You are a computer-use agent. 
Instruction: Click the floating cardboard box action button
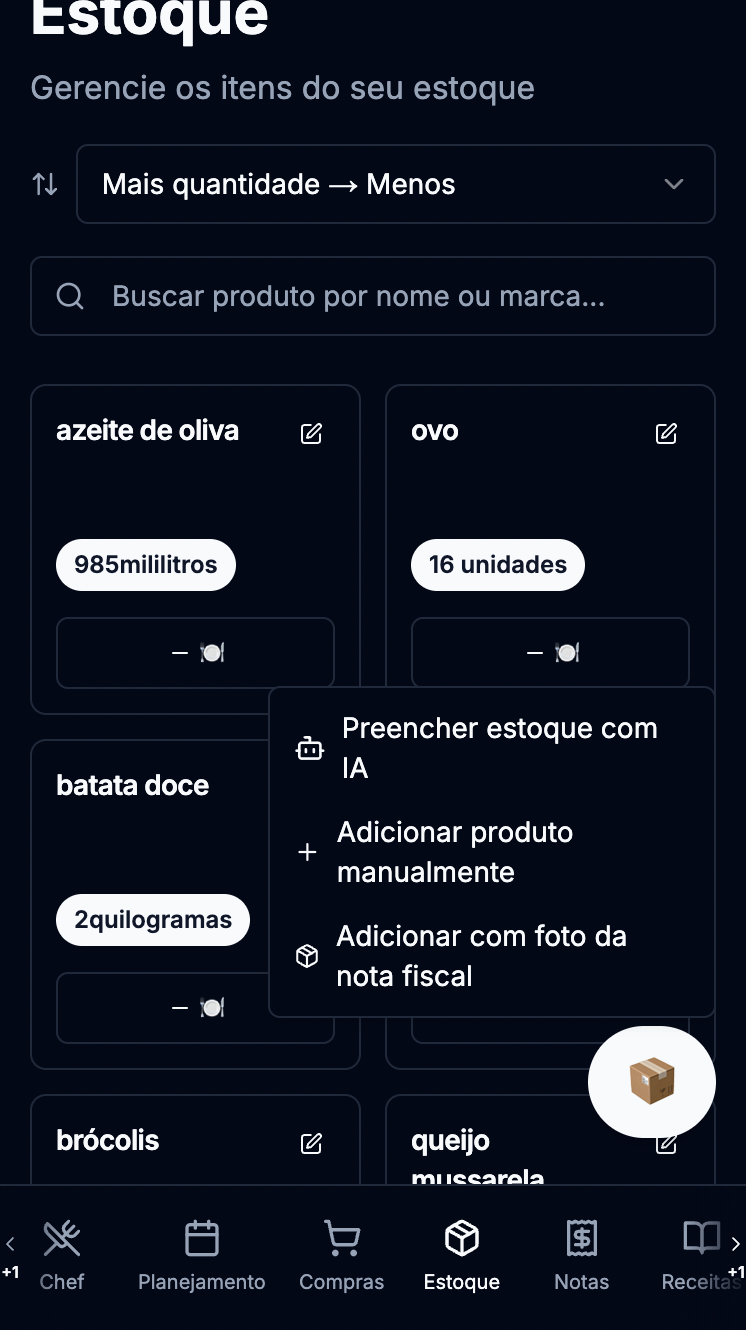click(x=651, y=1082)
